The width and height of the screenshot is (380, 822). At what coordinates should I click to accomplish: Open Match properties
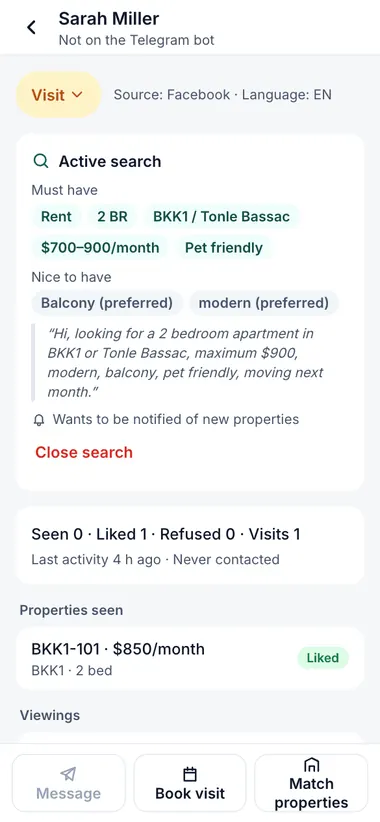pos(311,783)
